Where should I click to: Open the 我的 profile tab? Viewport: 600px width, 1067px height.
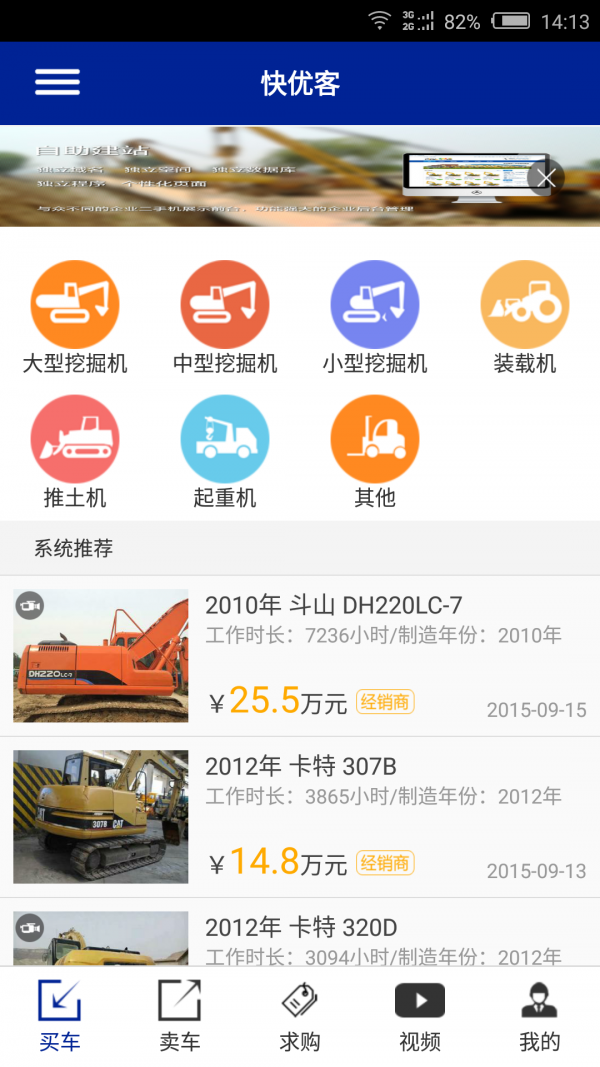[x=540, y=1016]
